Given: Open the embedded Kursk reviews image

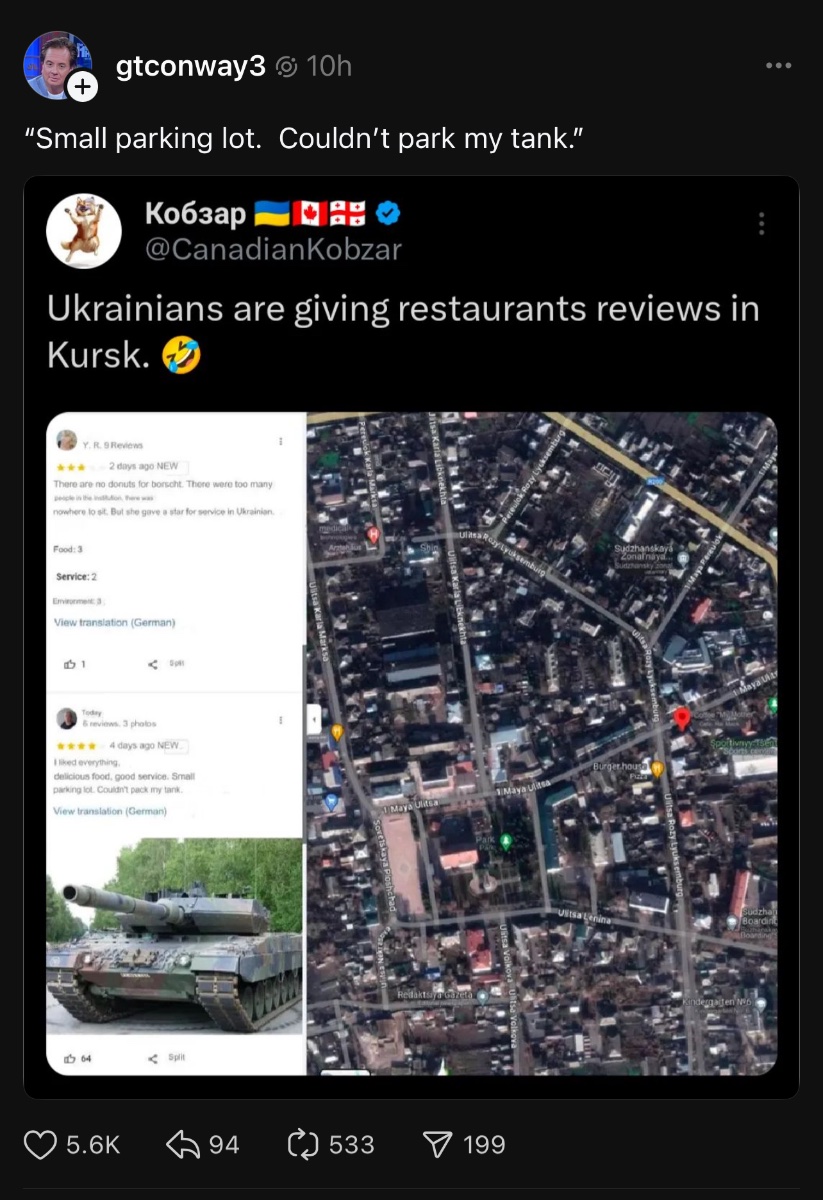Looking at the screenshot, I should 411,743.
